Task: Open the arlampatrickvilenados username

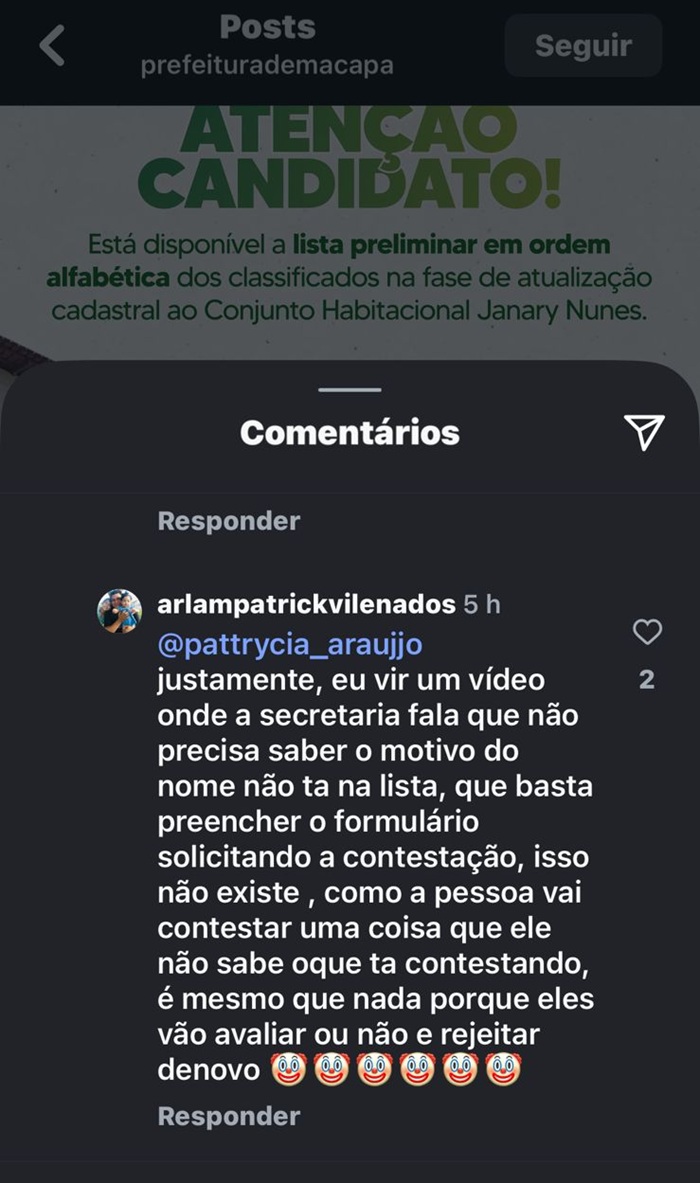Action: coord(306,605)
